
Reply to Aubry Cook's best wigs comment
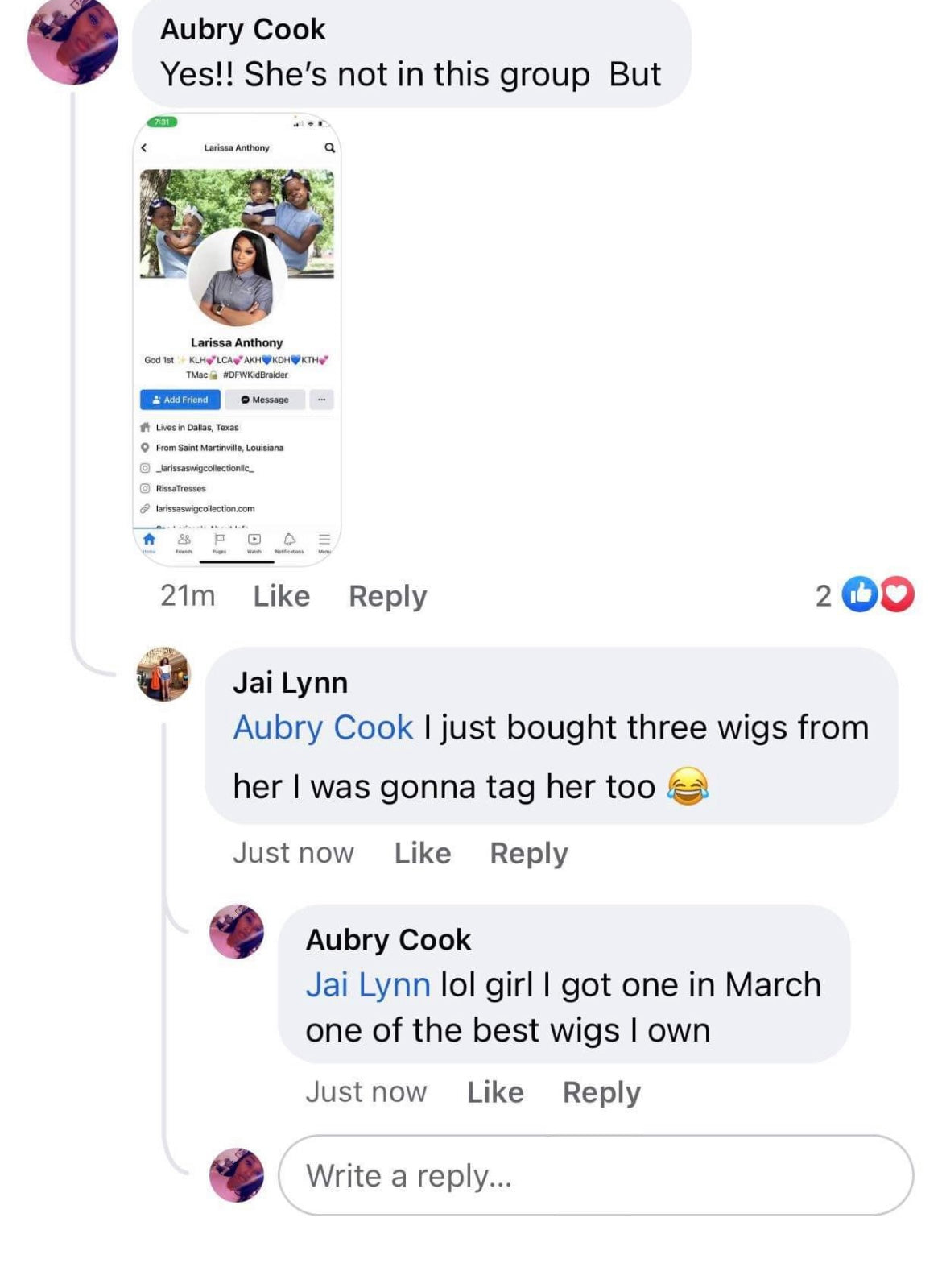point(601,1092)
